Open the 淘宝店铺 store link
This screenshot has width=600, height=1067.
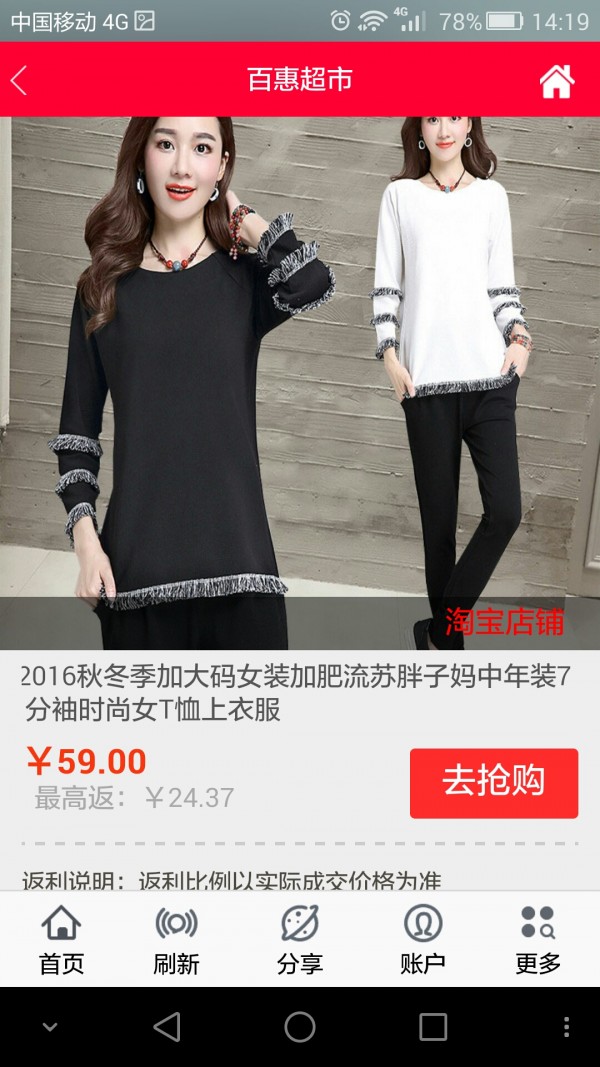(x=504, y=622)
